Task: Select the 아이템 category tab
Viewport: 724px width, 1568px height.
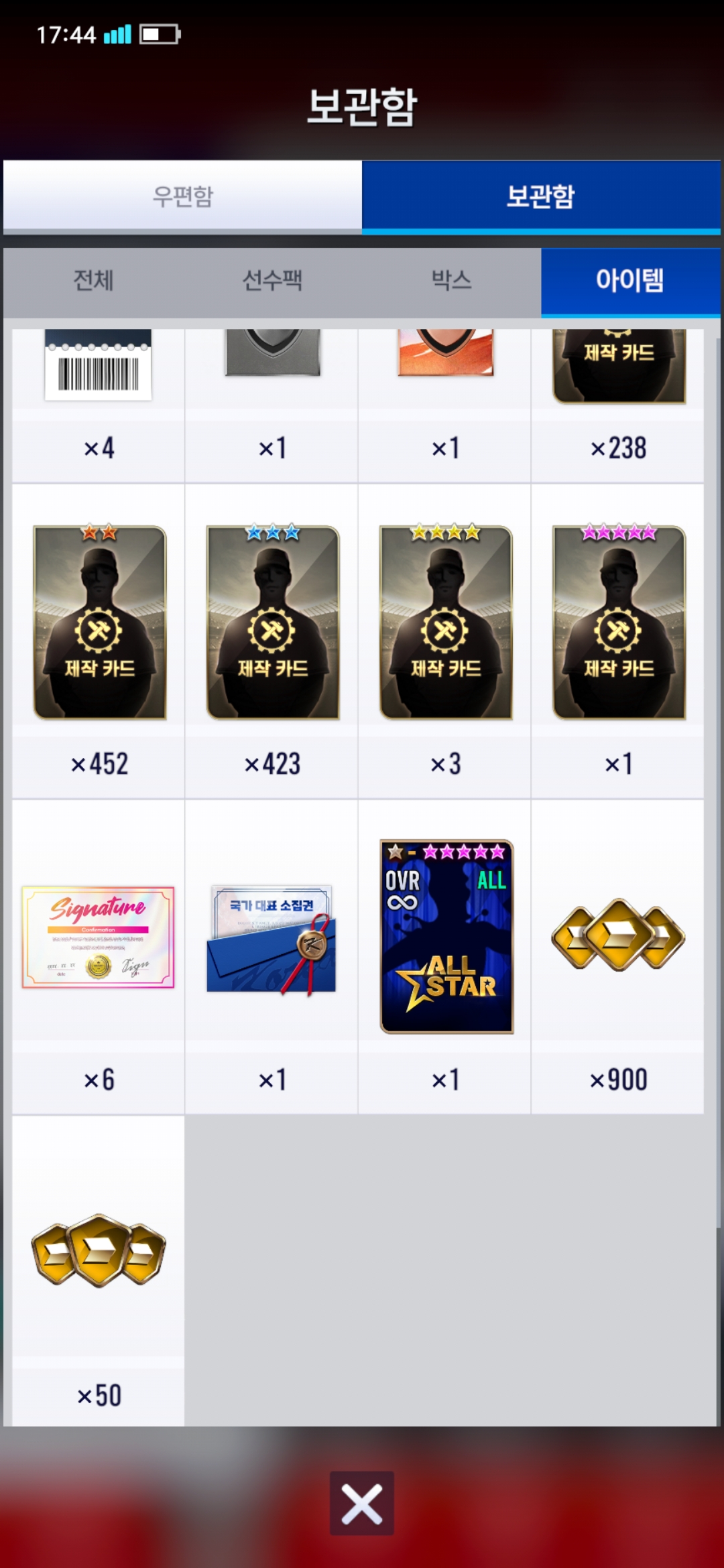Action: 629,280
